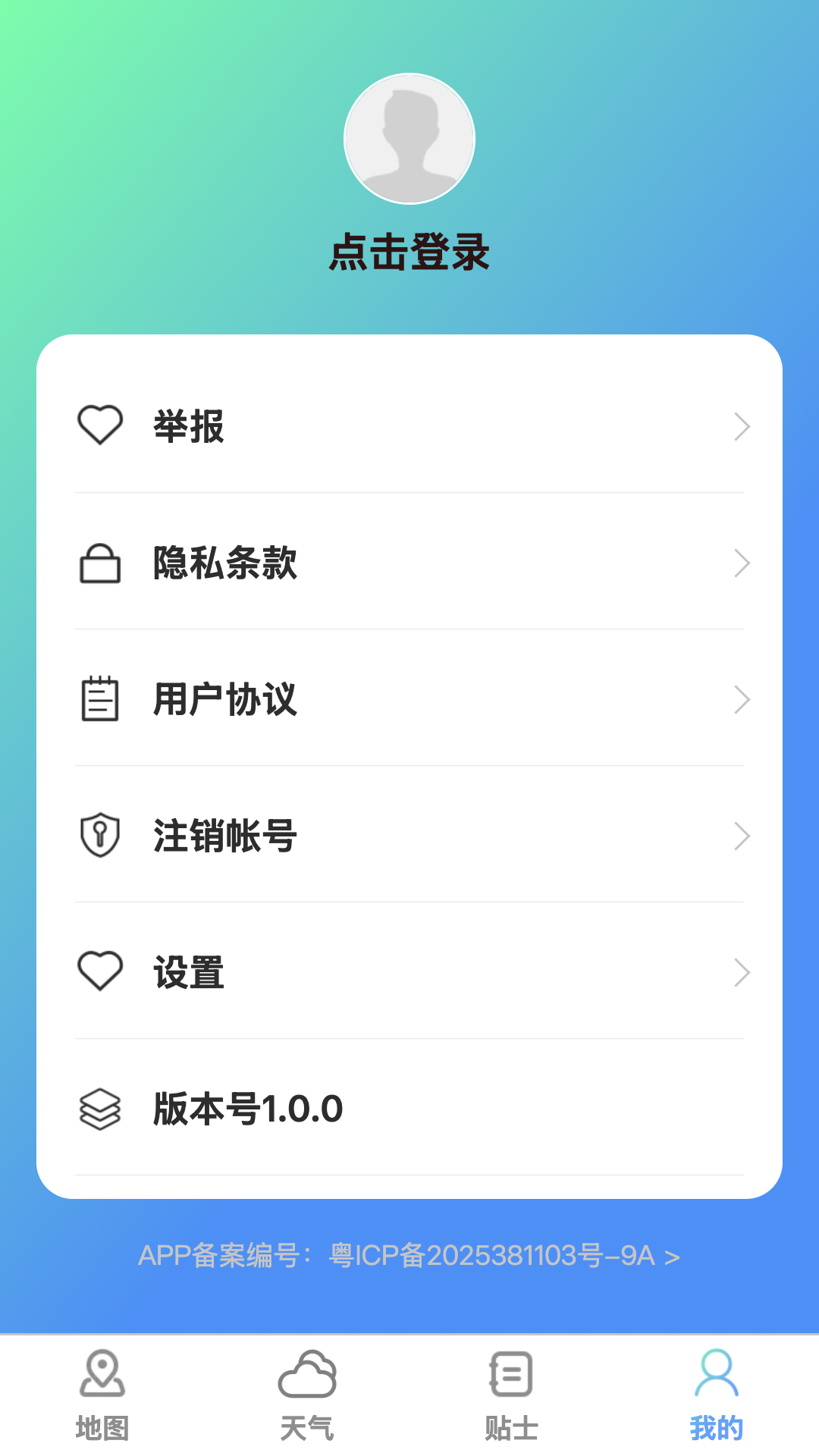
Task: Click the heart icon beside 设置
Action: click(100, 971)
